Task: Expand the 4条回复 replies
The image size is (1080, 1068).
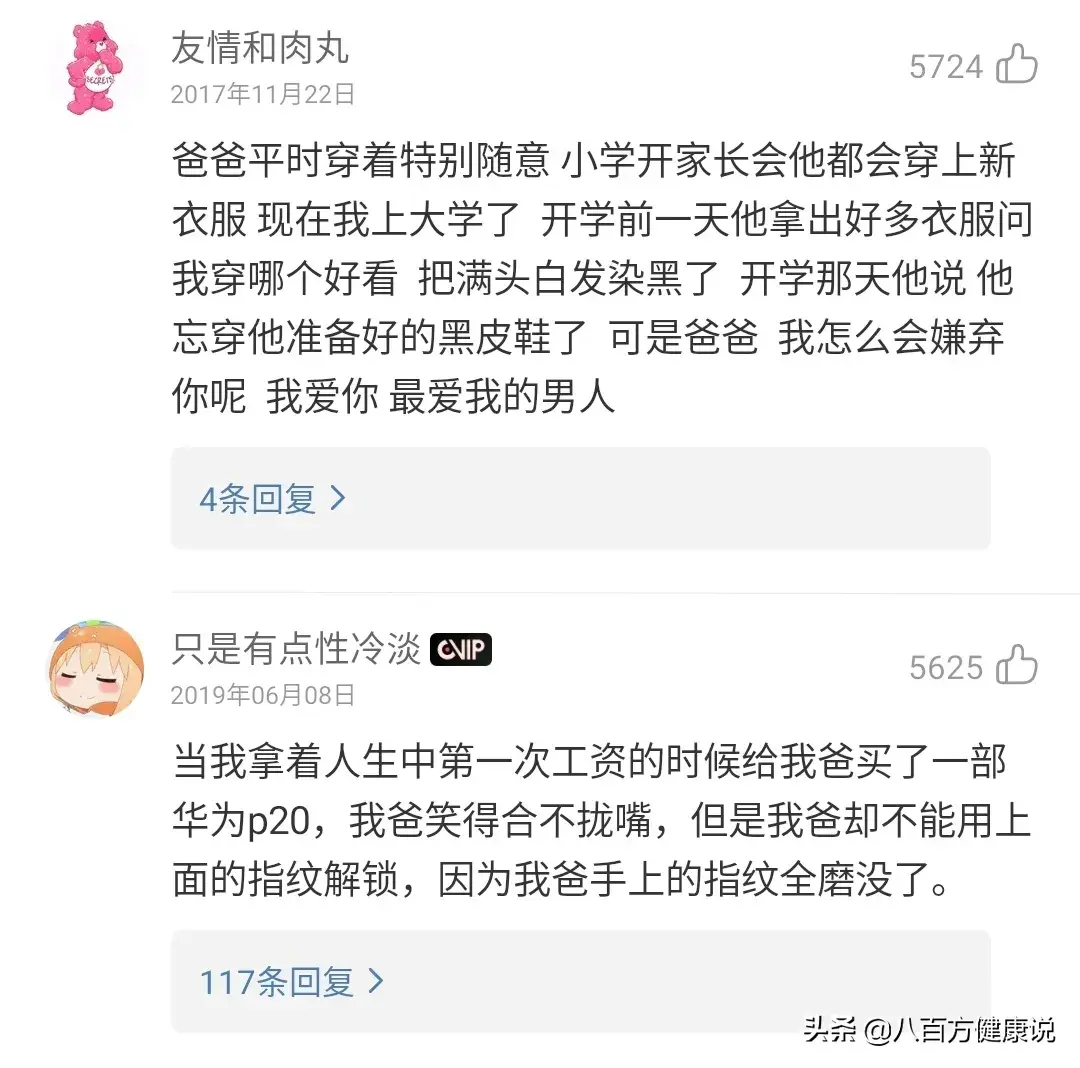Action: [x=272, y=498]
